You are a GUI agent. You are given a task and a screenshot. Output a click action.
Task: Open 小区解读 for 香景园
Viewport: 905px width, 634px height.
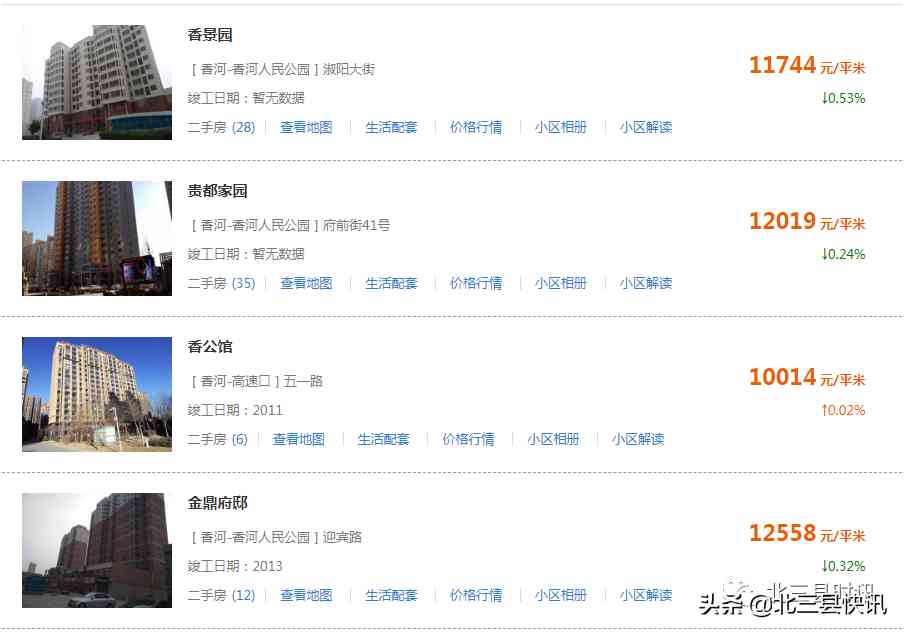645,127
